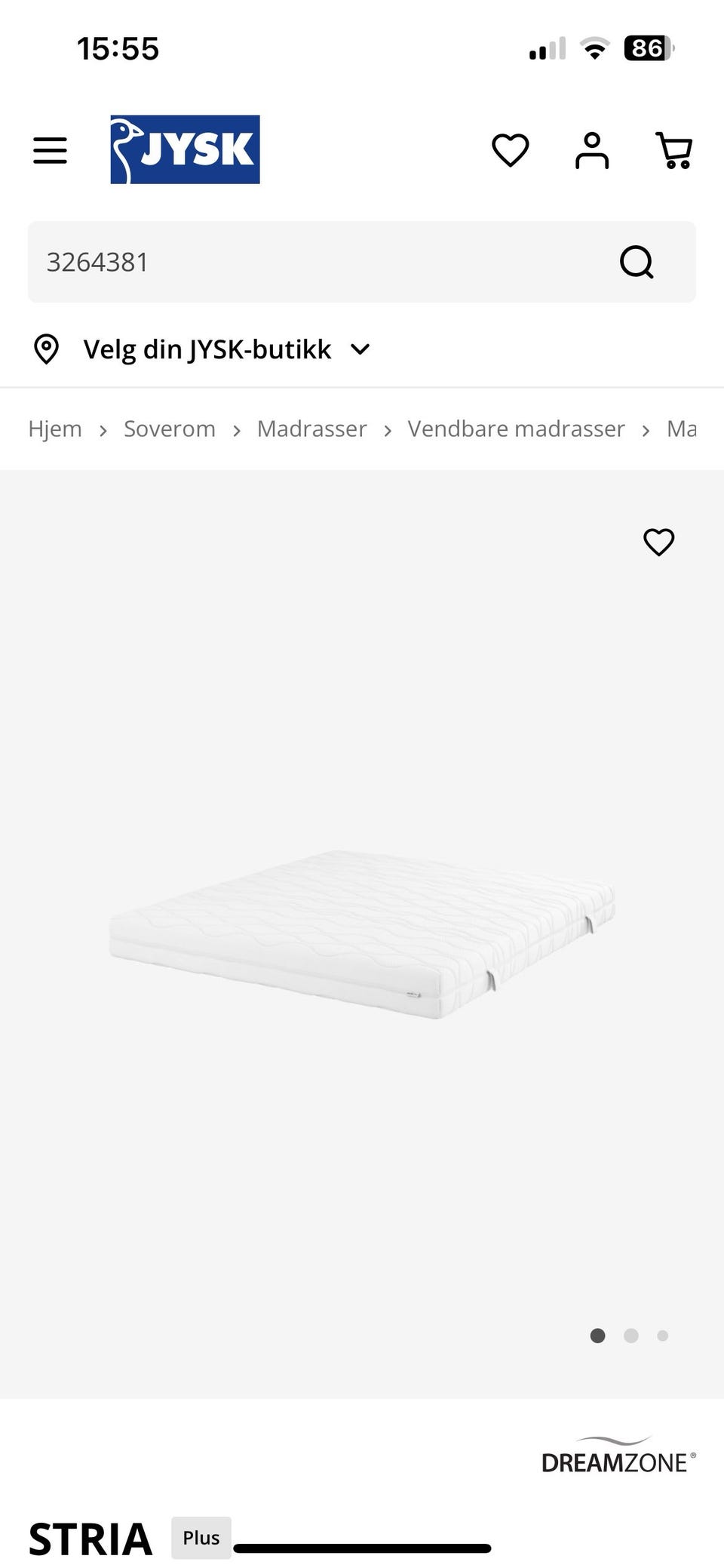Open the hamburger menu
Screen dimensions: 724x1568
[x=50, y=150]
